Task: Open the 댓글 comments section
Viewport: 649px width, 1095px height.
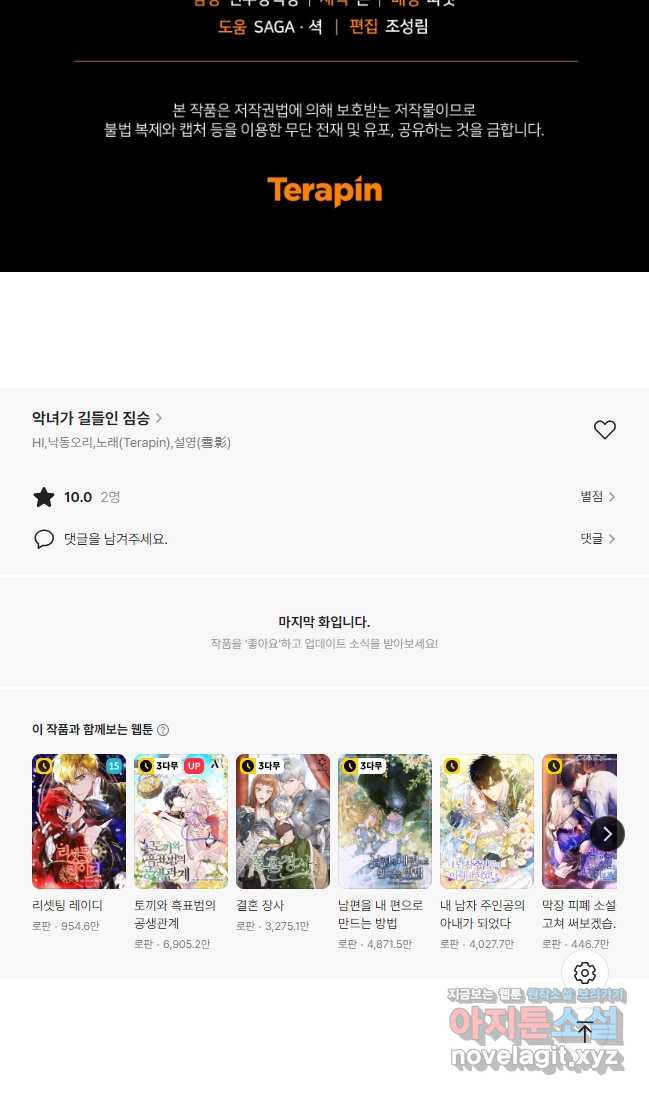Action: [598, 538]
